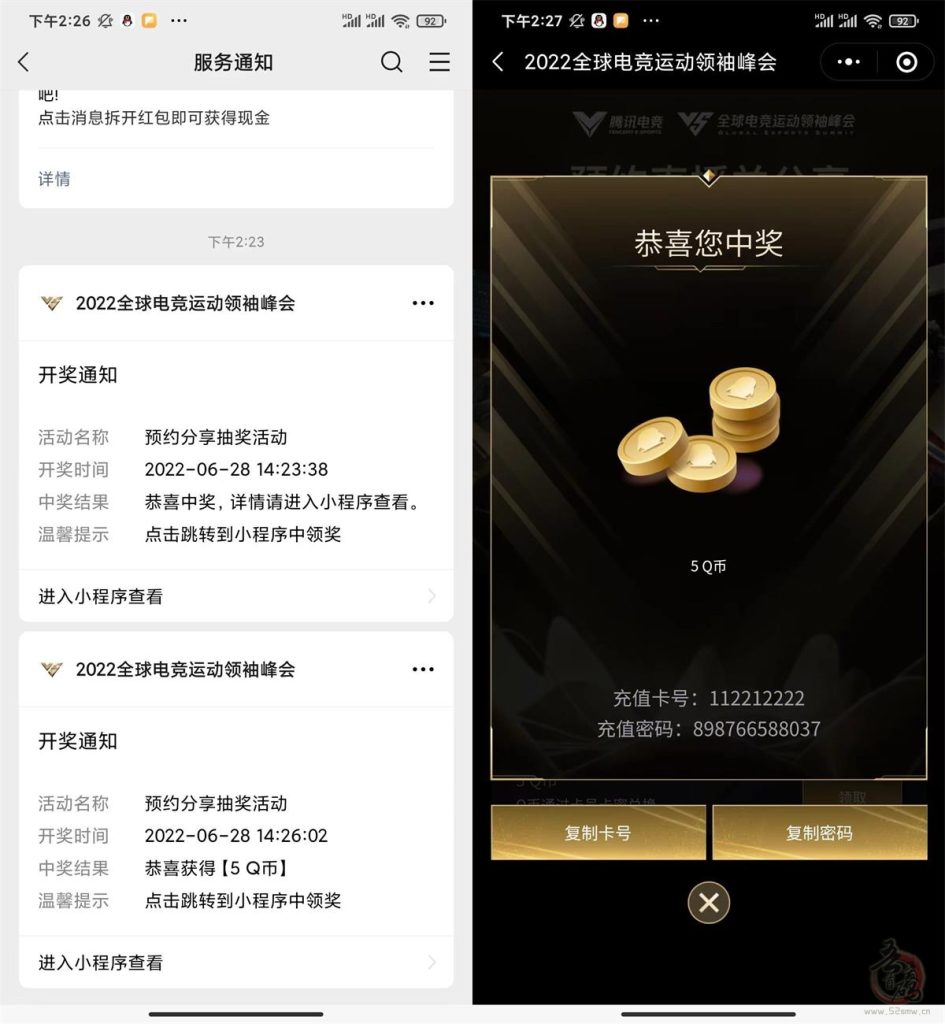Dismiss the 恭喜您中奖 prize popup
Viewport: 945px width, 1024px height.
tap(708, 903)
